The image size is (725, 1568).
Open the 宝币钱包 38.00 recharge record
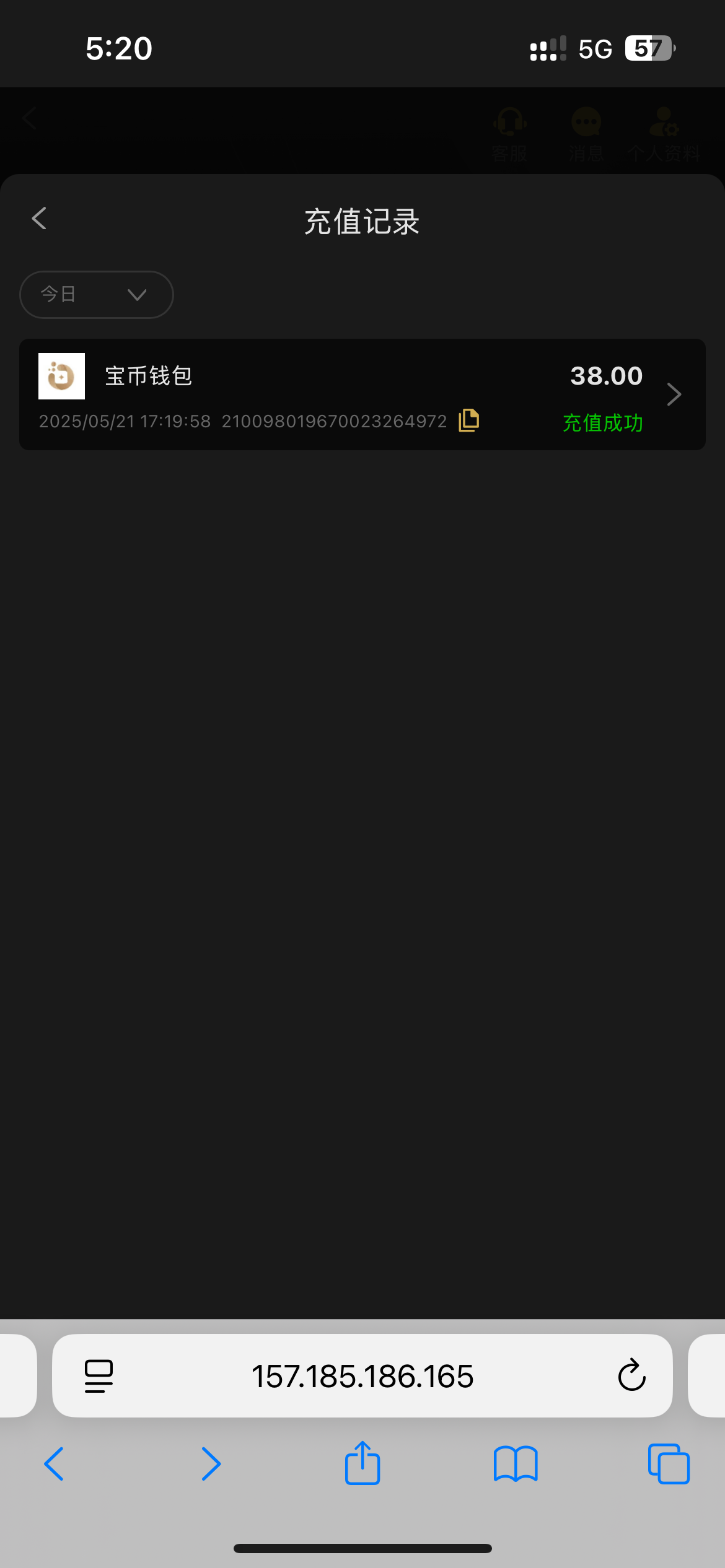pos(362,394)
